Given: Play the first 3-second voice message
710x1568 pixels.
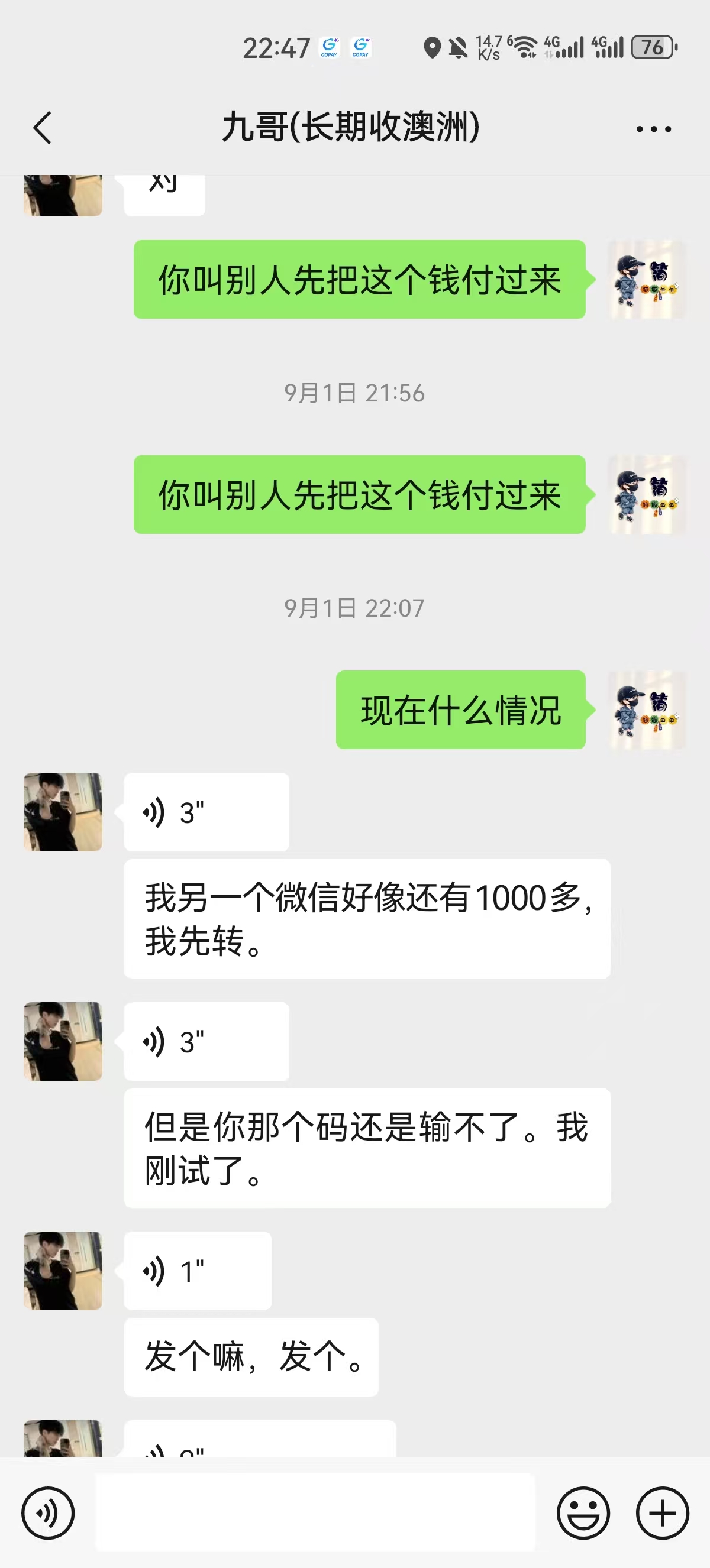Looking at the screenshot, I should click(x=206, y=812).
